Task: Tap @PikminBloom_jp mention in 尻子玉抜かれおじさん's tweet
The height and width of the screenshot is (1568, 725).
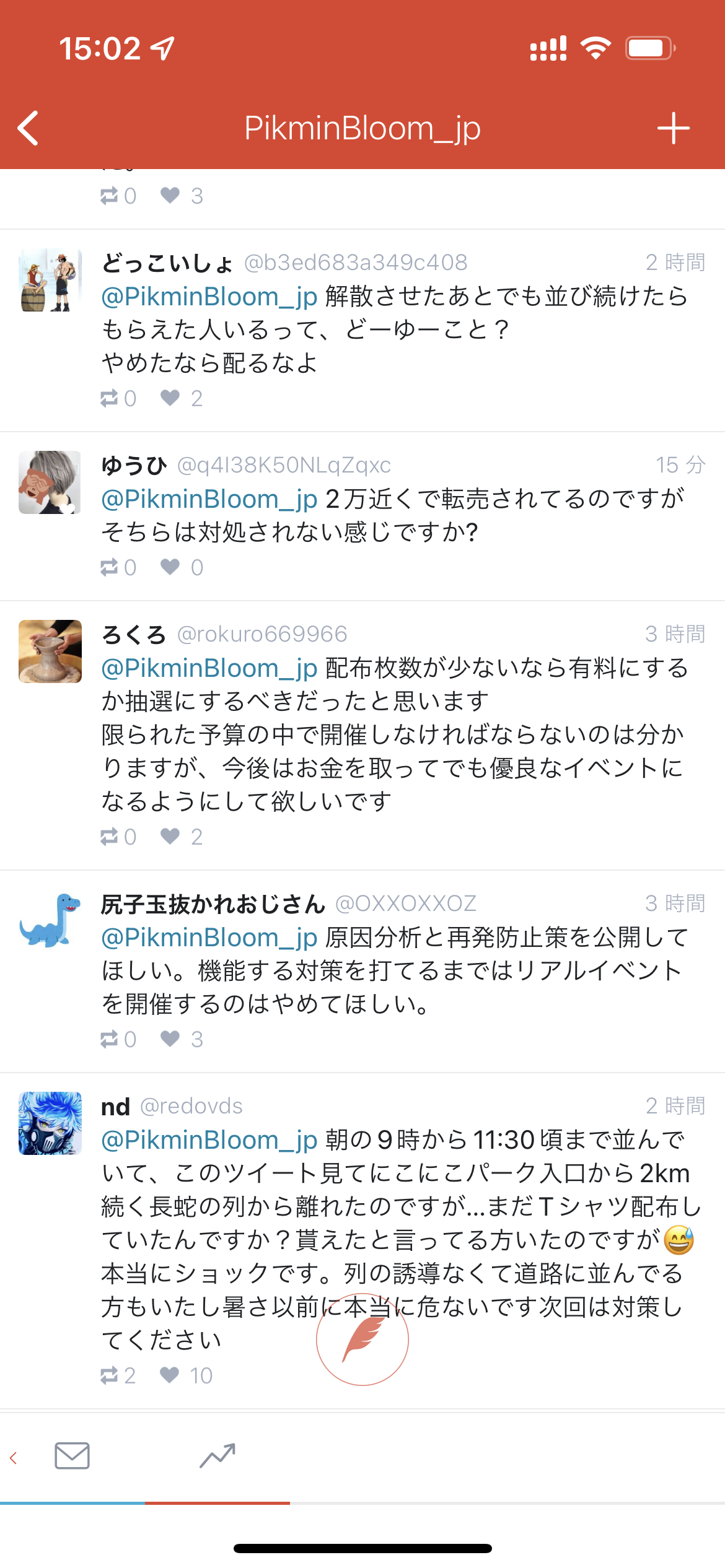Action: [209, 938]
